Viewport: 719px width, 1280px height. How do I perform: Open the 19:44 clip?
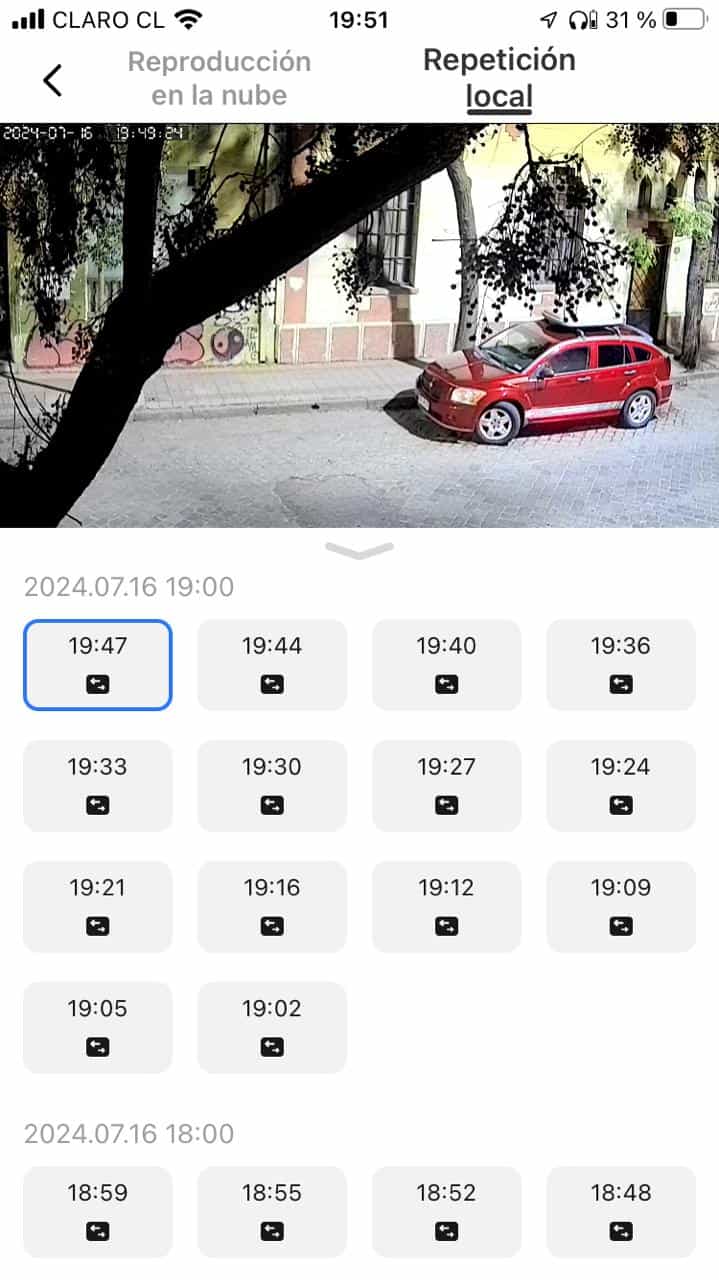click(x=272, y=665)
